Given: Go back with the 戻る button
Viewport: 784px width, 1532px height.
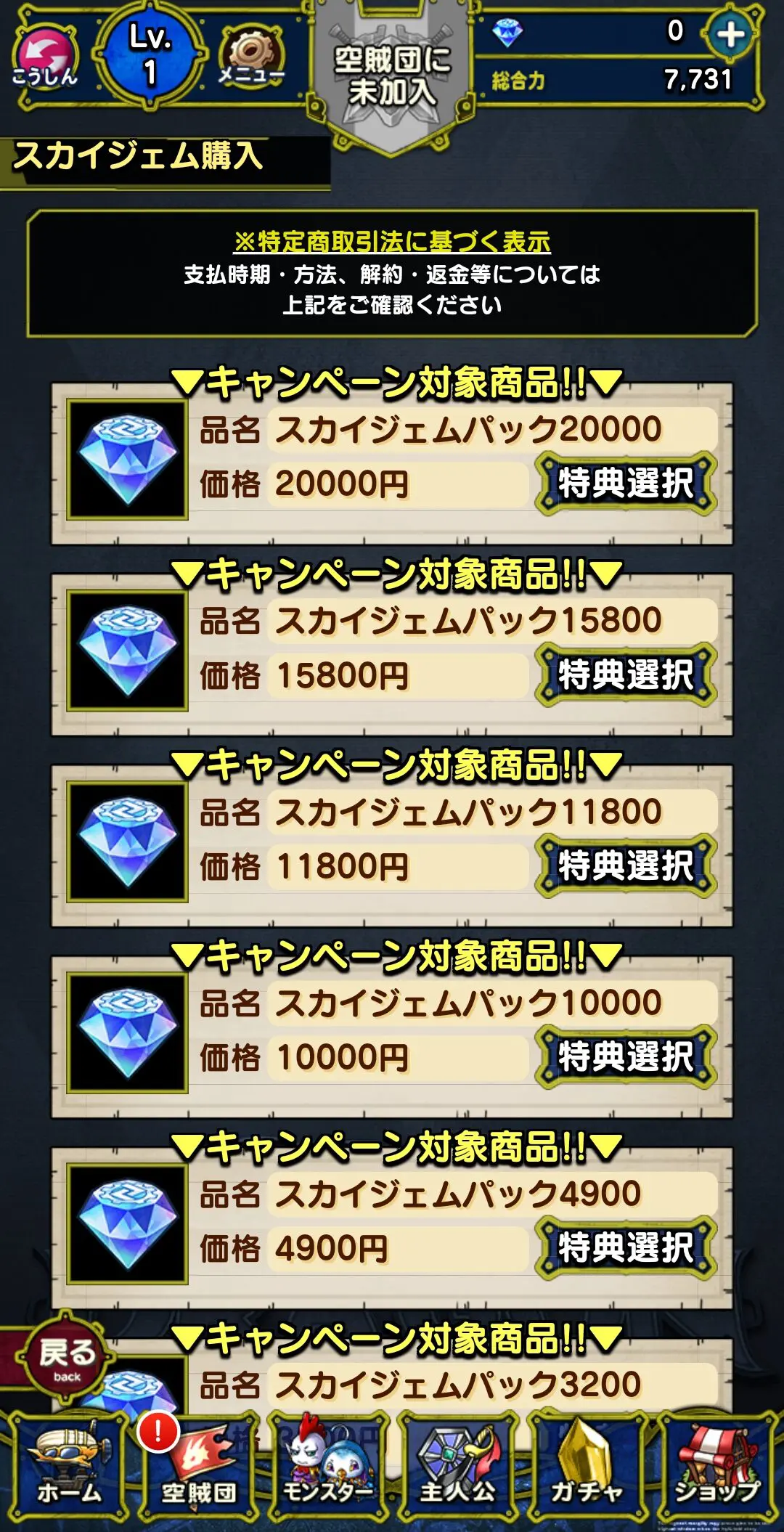Looking at the screenshot, I should click(67, 1359).
